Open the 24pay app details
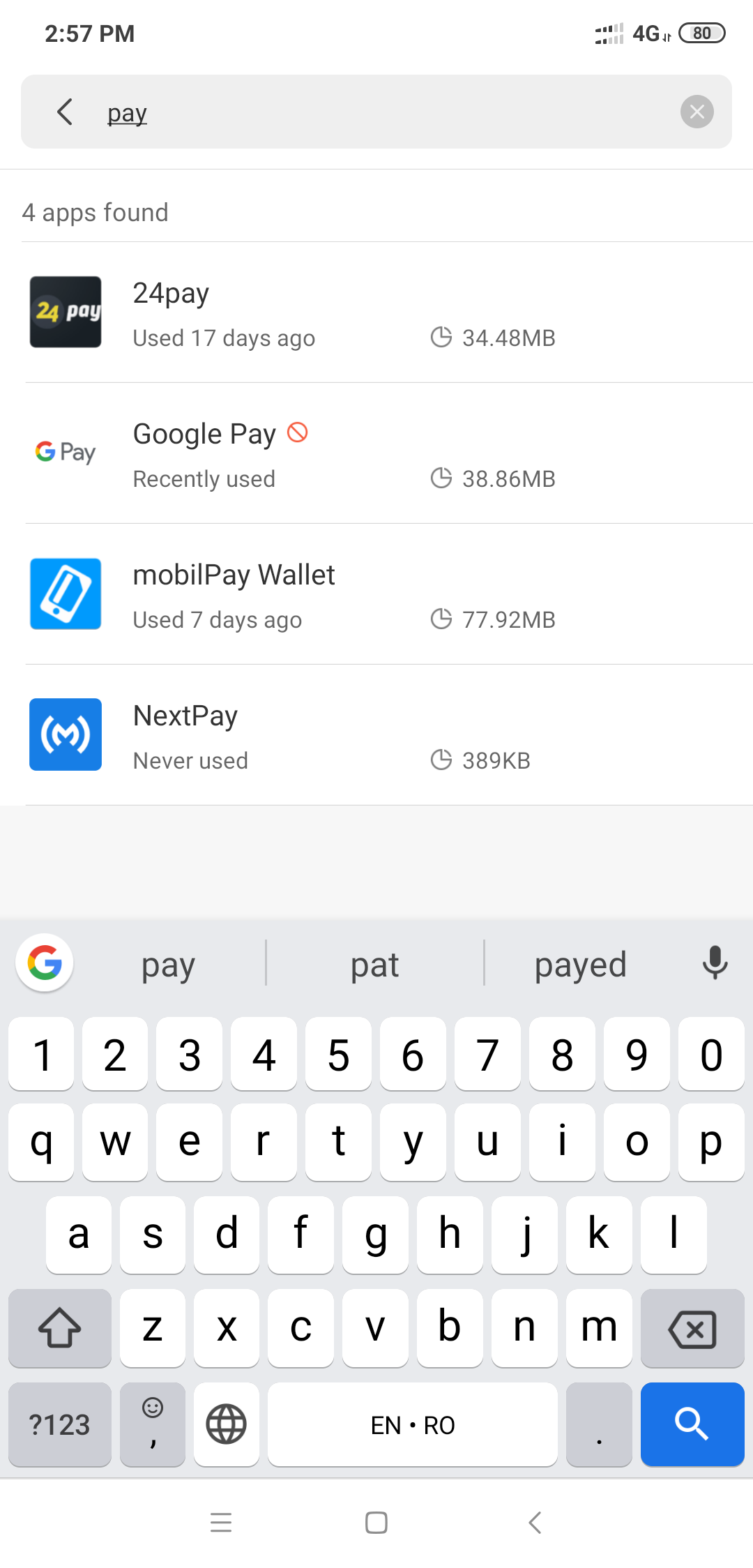This screenshot has height=1568, width=753. [376, 312]
